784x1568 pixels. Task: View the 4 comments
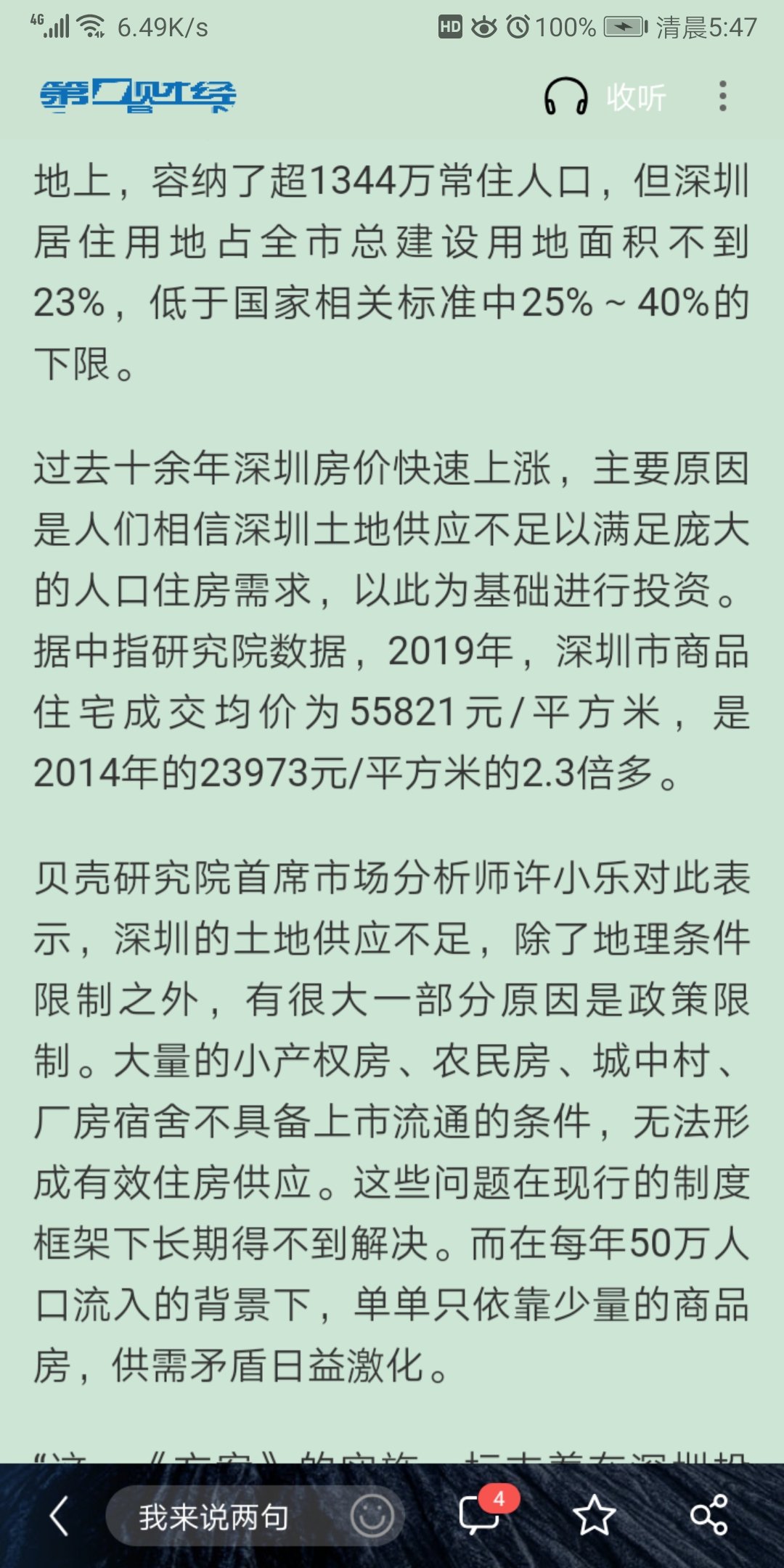point(481,1514)
